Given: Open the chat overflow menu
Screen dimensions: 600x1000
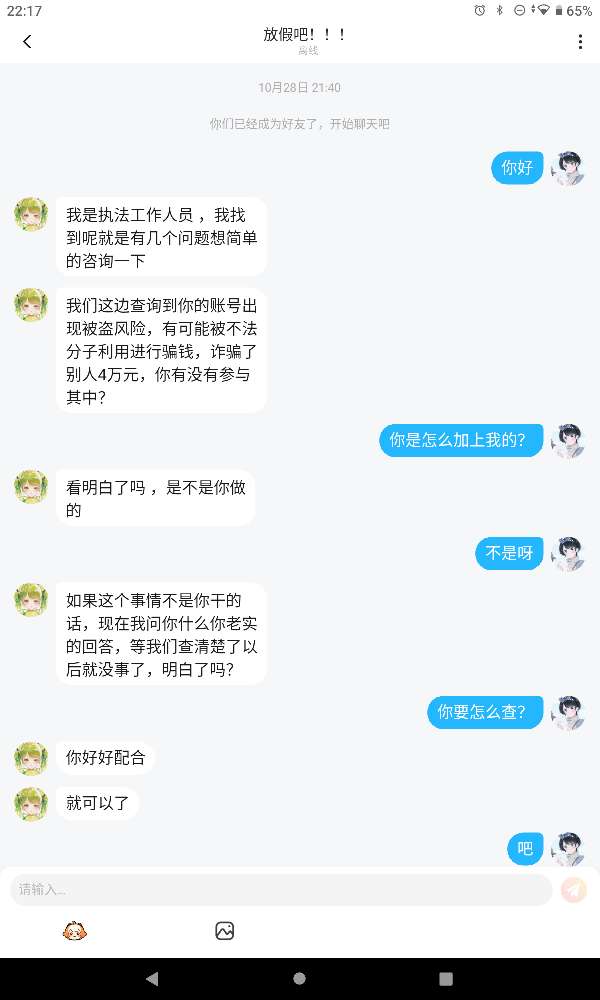Looking at the screenshot, I should pyautogui.click(x=580, y=42).
